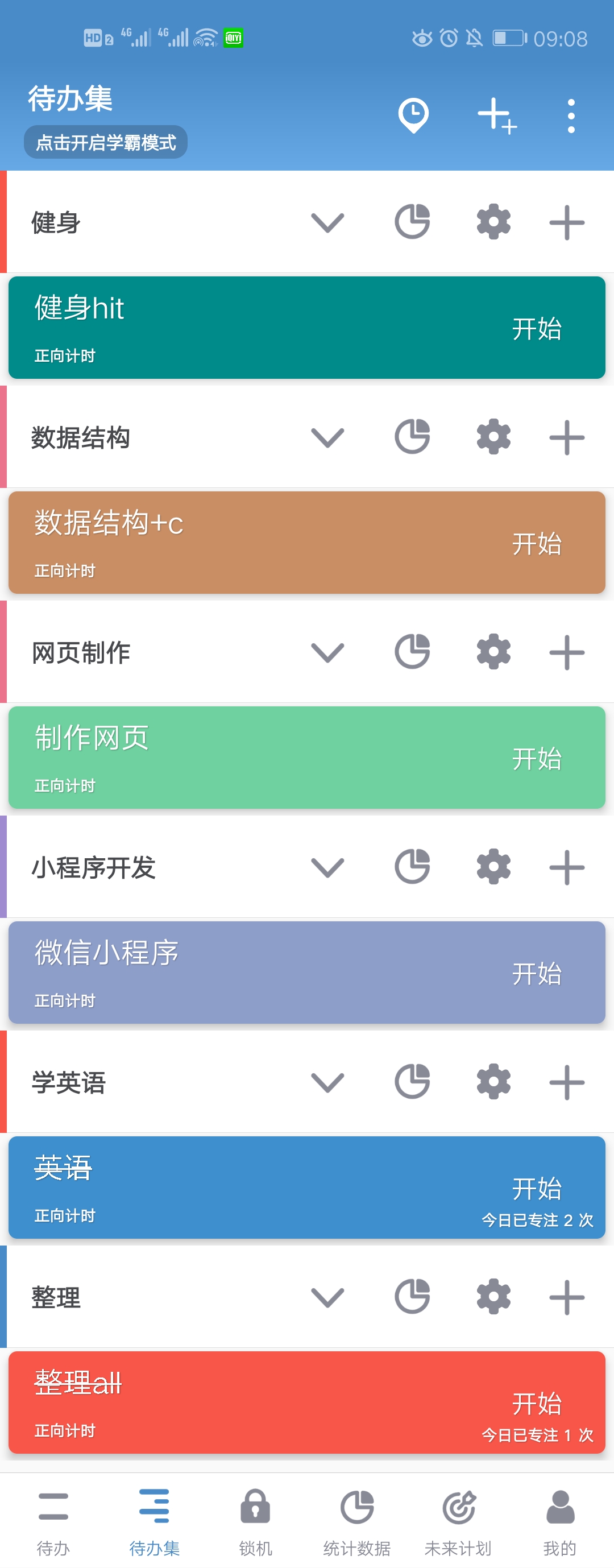614x1568 pixels.
Task: Tap 点击开启学霸模式 chip
Action: tap(105, 142)
